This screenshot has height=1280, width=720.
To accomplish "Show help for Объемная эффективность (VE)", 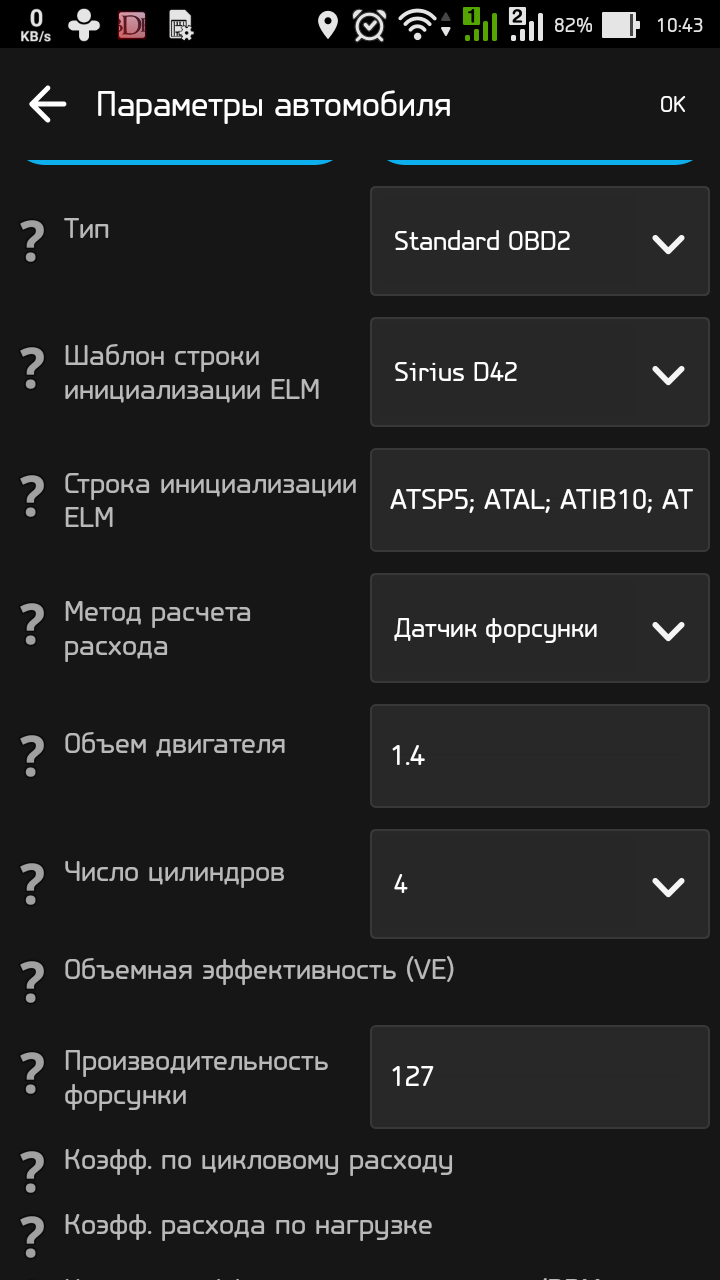I will (x=33, y=982).
